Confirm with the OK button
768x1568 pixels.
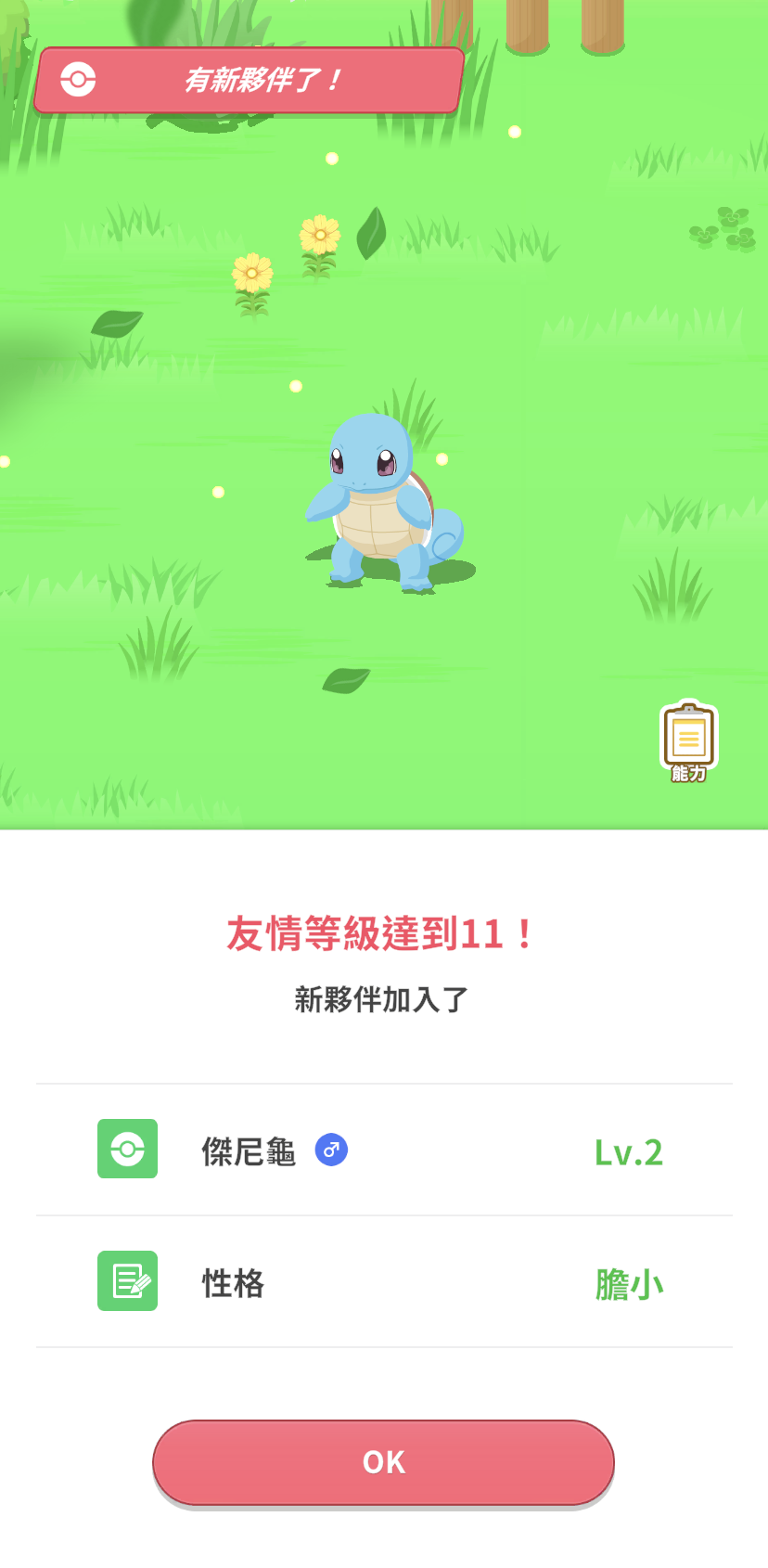point(383,1462)
